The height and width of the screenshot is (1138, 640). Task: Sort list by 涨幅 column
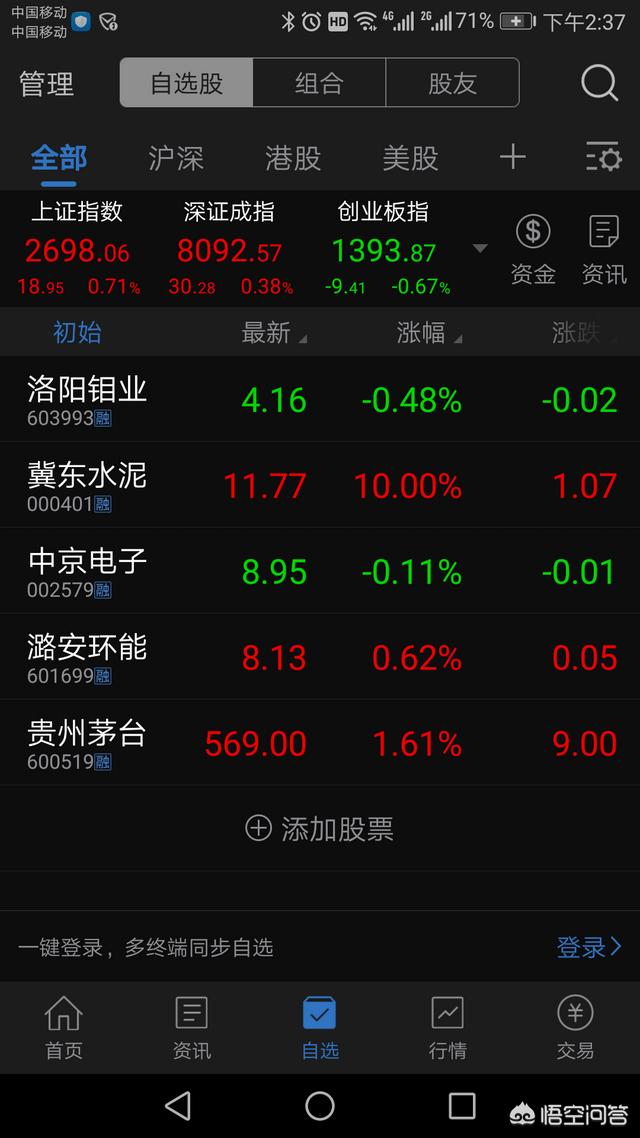pos(429,332)
